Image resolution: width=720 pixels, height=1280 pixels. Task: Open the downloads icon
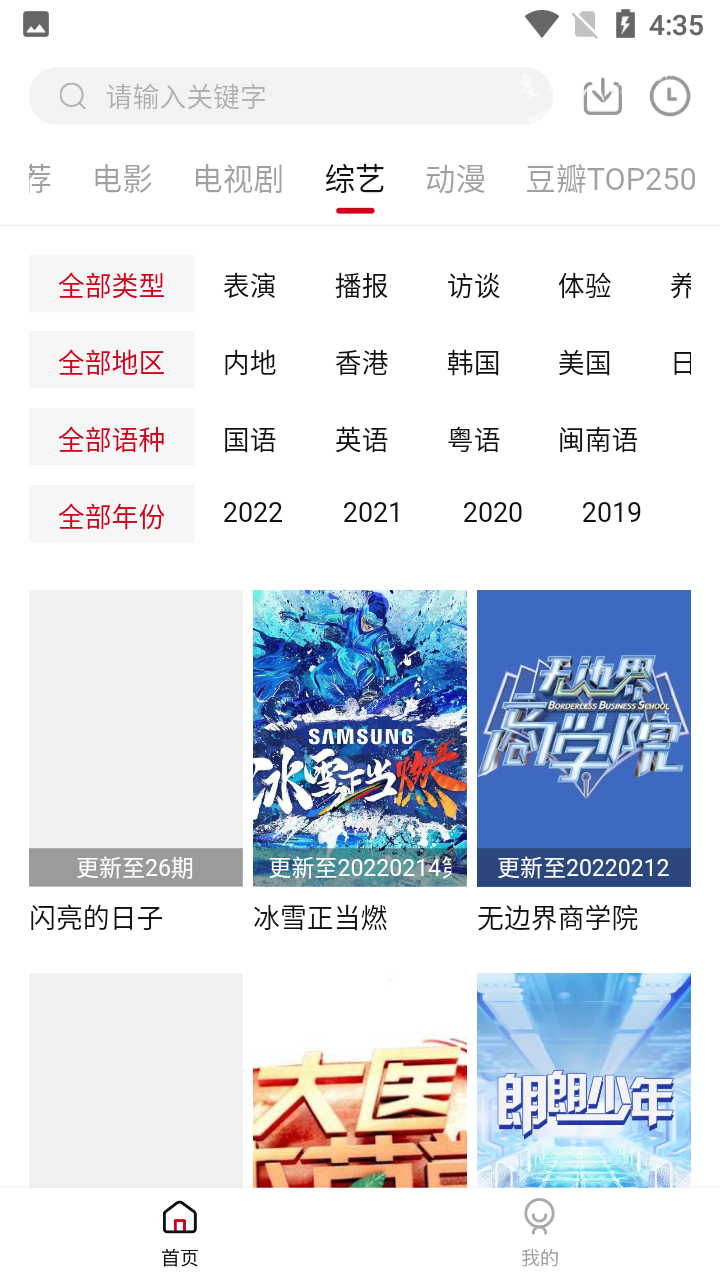(603, 96)
